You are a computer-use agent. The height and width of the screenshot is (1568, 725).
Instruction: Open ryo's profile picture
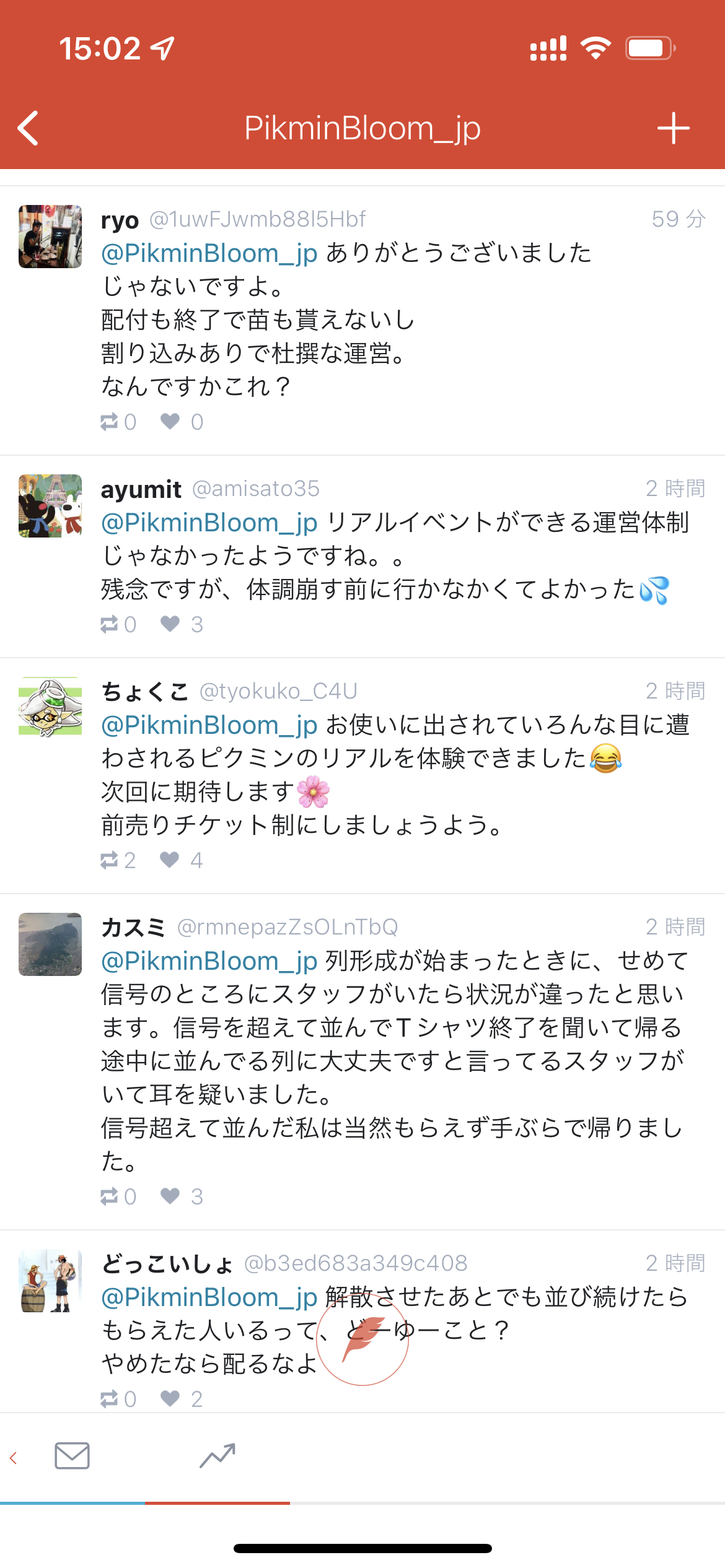click(x=50, y=237)
